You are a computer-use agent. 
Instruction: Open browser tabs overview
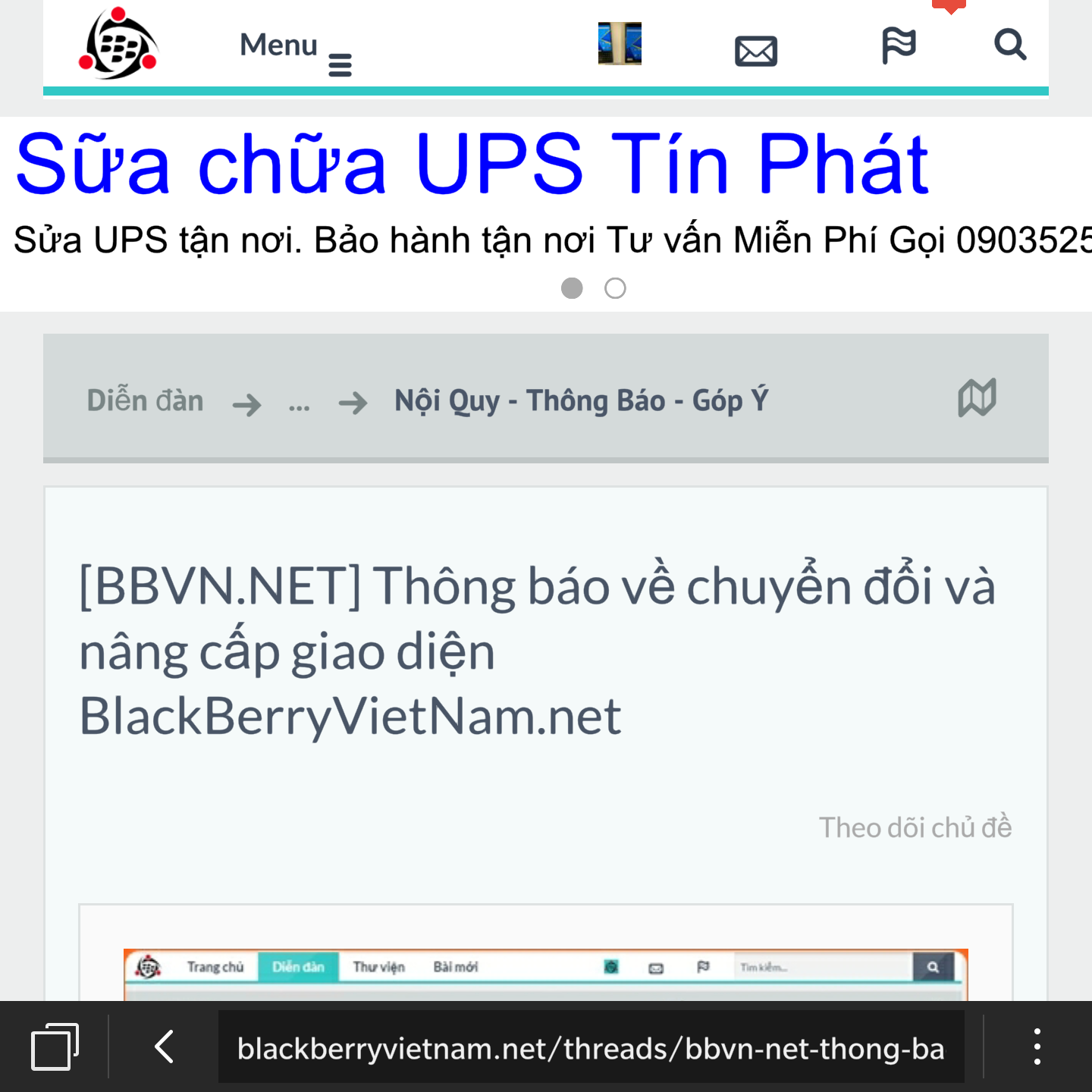click(x=55, y=1047)
